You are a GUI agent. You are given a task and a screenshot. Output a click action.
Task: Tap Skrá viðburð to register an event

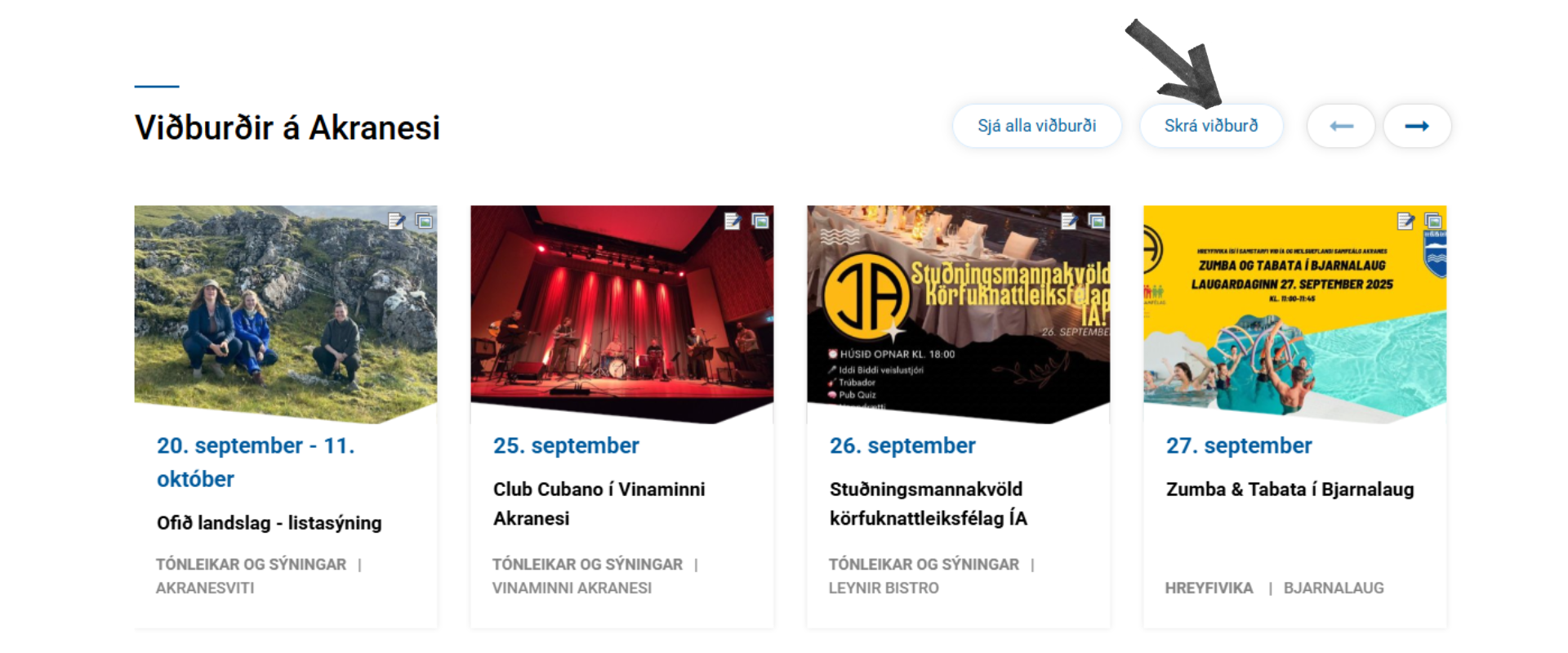tap(1210, 126)
